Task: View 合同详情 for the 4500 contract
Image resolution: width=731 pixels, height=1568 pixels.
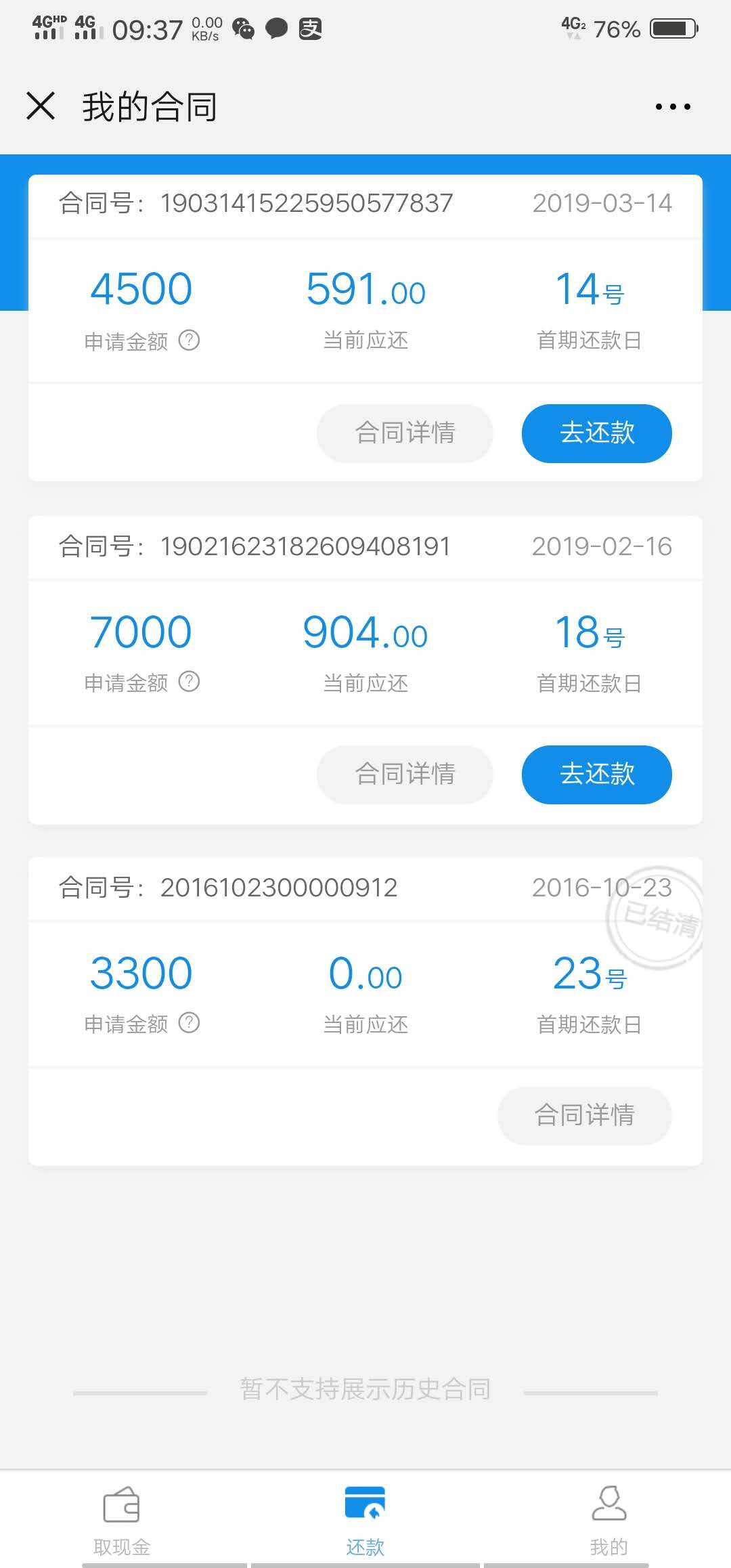Action: click(405, 433)
